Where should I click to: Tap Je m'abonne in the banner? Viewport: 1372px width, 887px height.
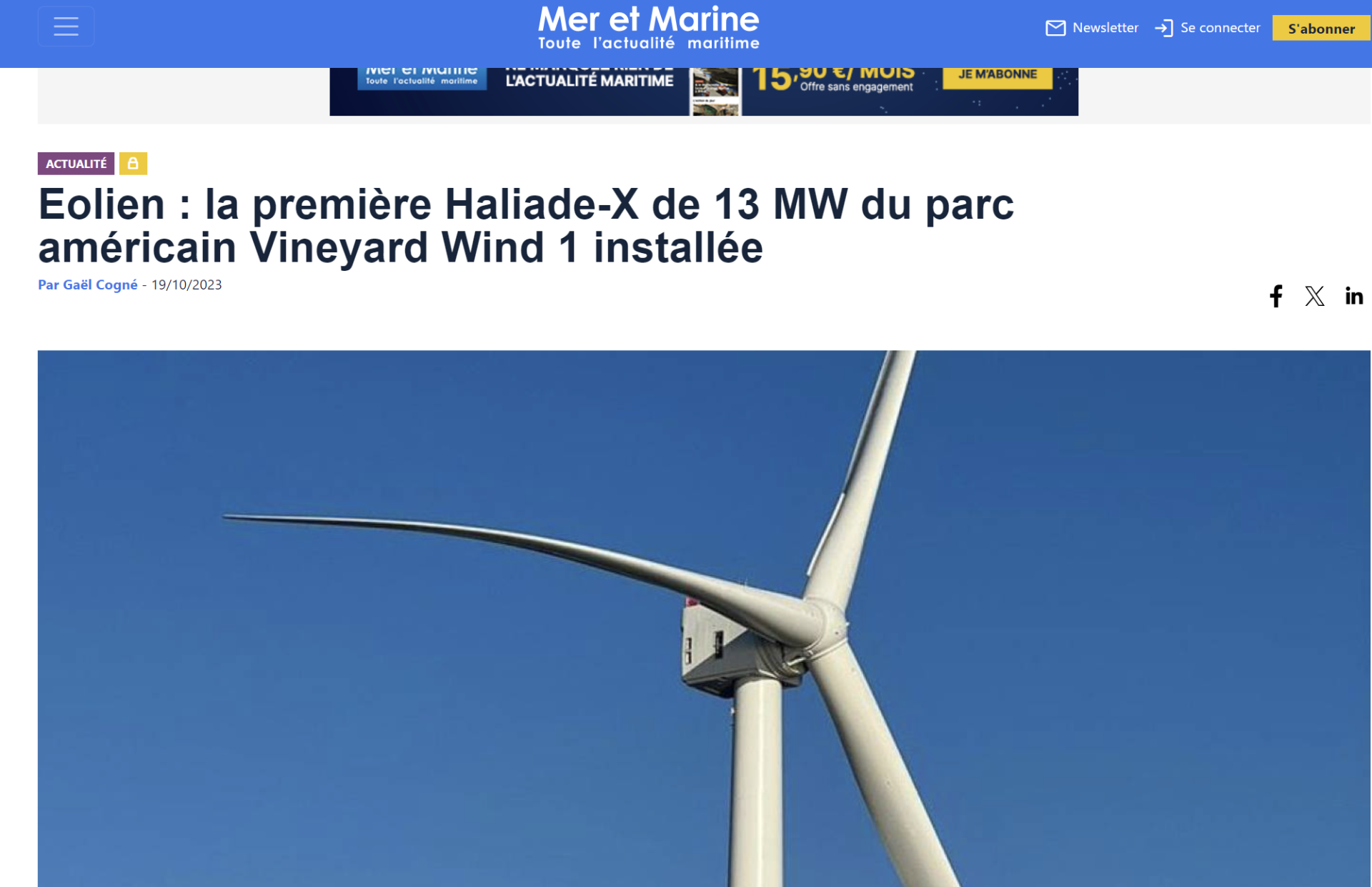[x=997, y=75]
